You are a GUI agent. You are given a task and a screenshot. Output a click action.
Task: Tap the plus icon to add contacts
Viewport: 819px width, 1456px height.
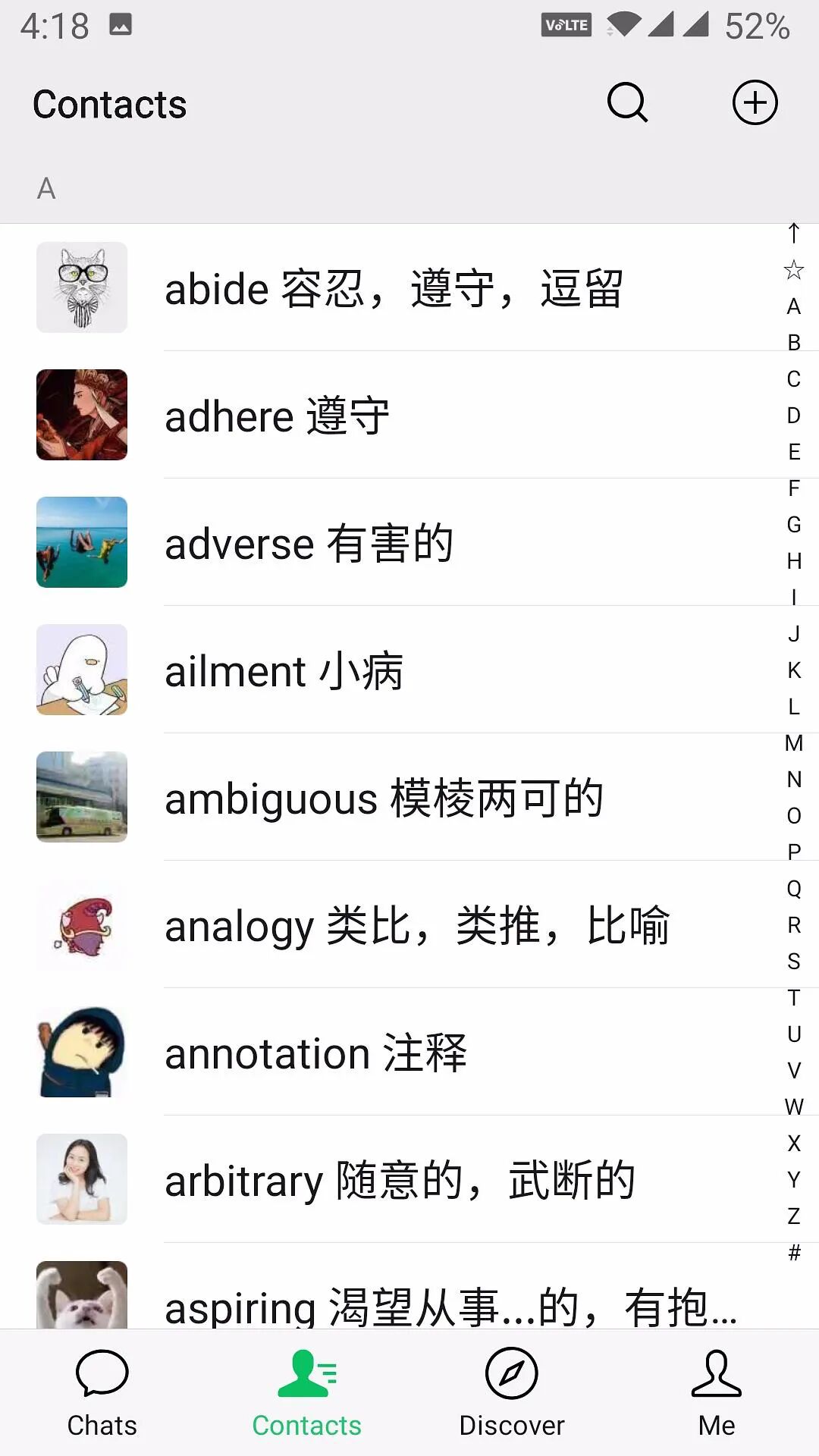tap(755, 102)
